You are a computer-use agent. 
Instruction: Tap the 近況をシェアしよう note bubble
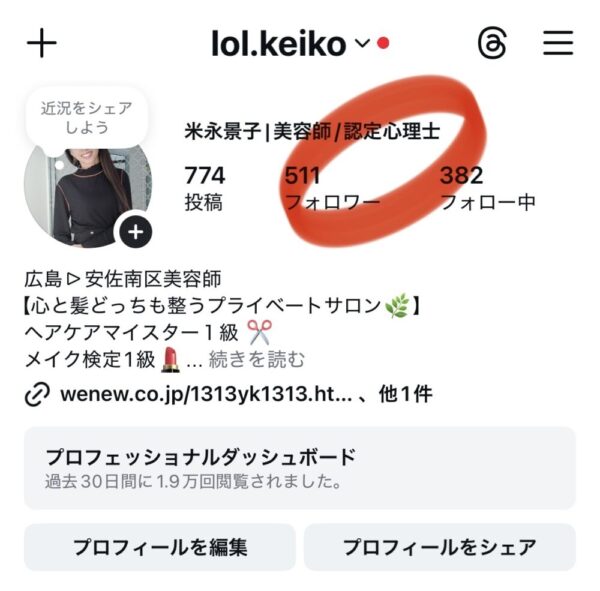point(86,117)
